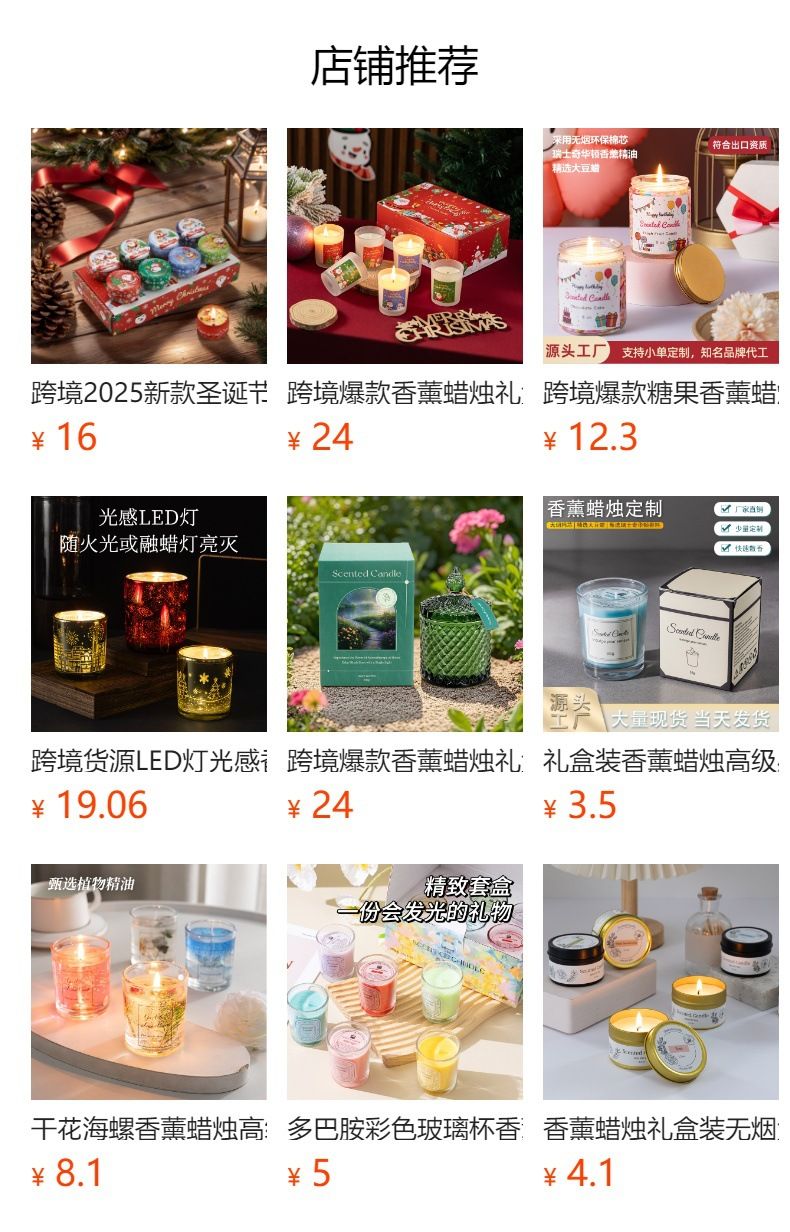Tap the 干花海螺香薰蜡烛 product card
Screen dimensions: 790x1232
[x=148, y=982]
